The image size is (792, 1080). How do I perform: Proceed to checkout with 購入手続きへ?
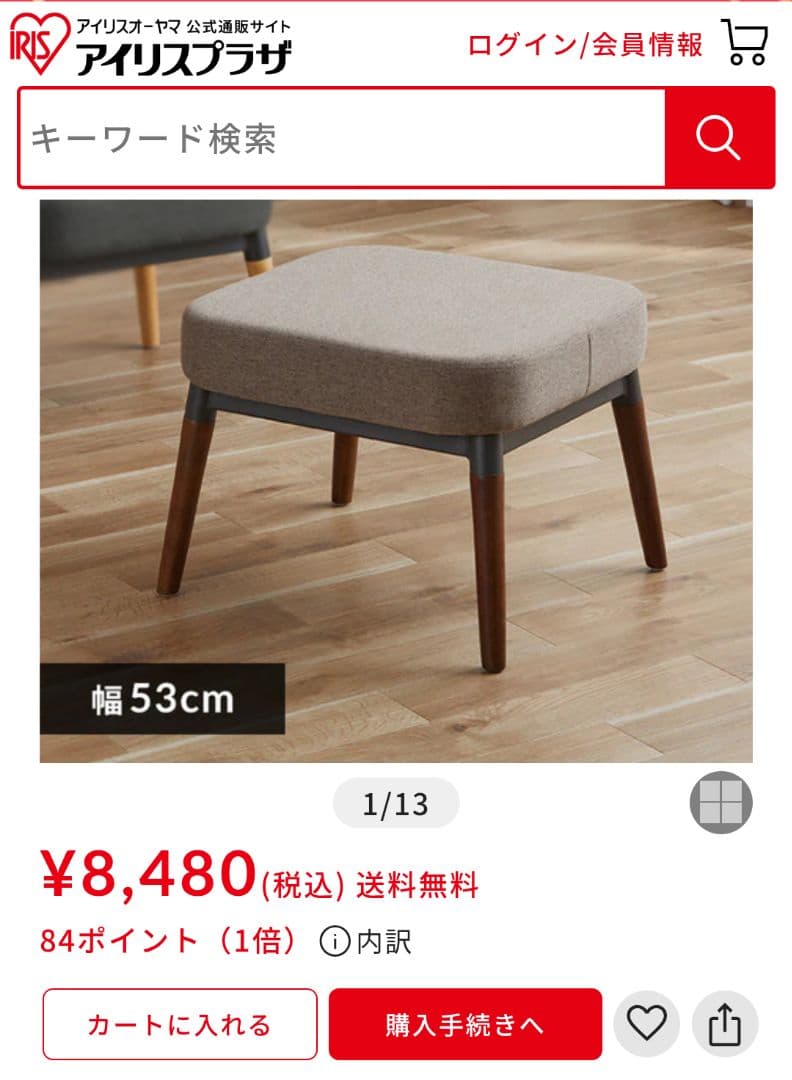point(465,1024)
